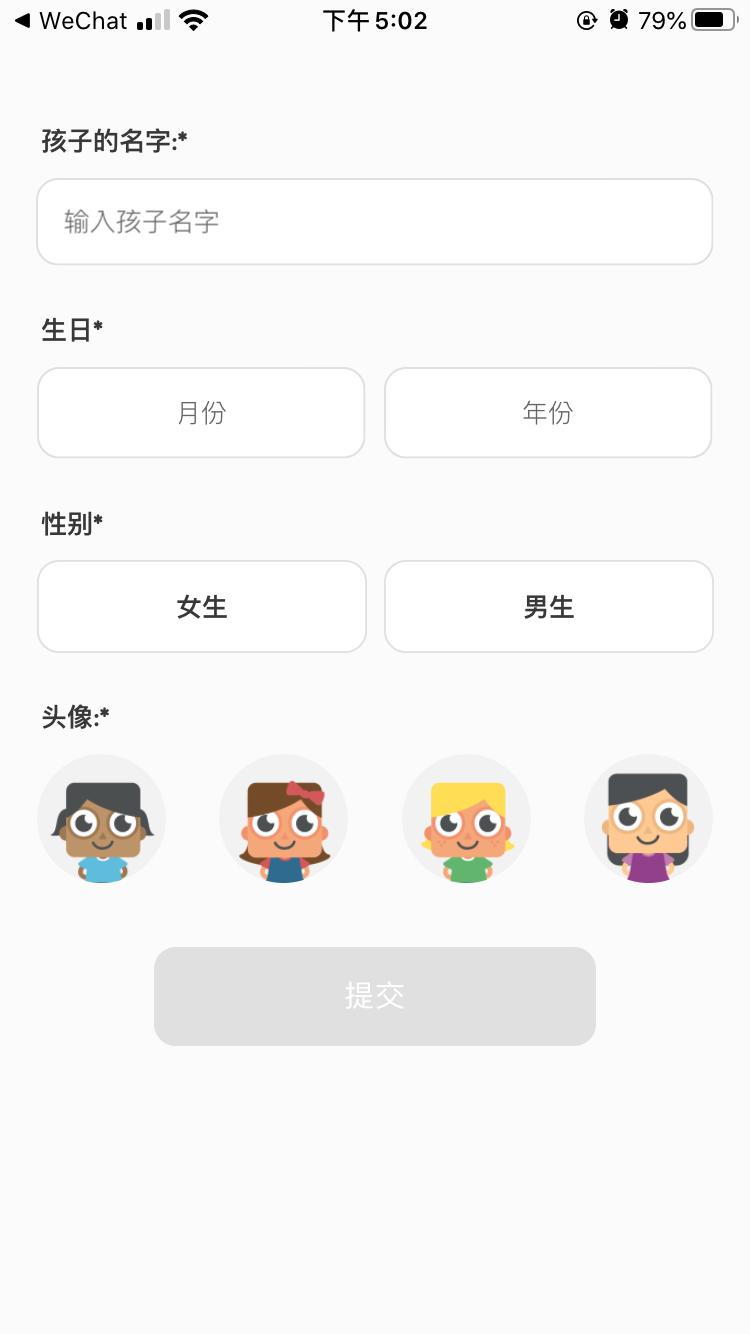Tap the disabled gray submit button
The image size is (750, 1334).
[375, 995]
